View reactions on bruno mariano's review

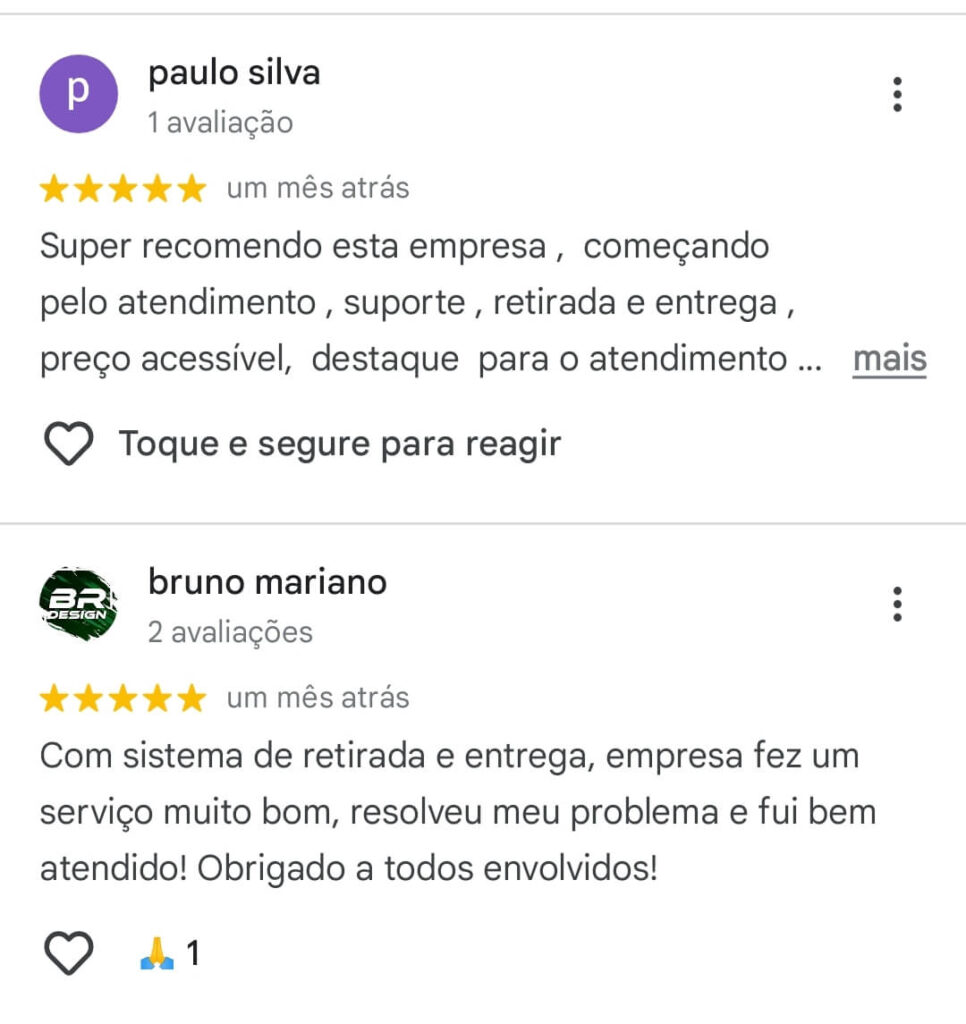click(170, 954)
